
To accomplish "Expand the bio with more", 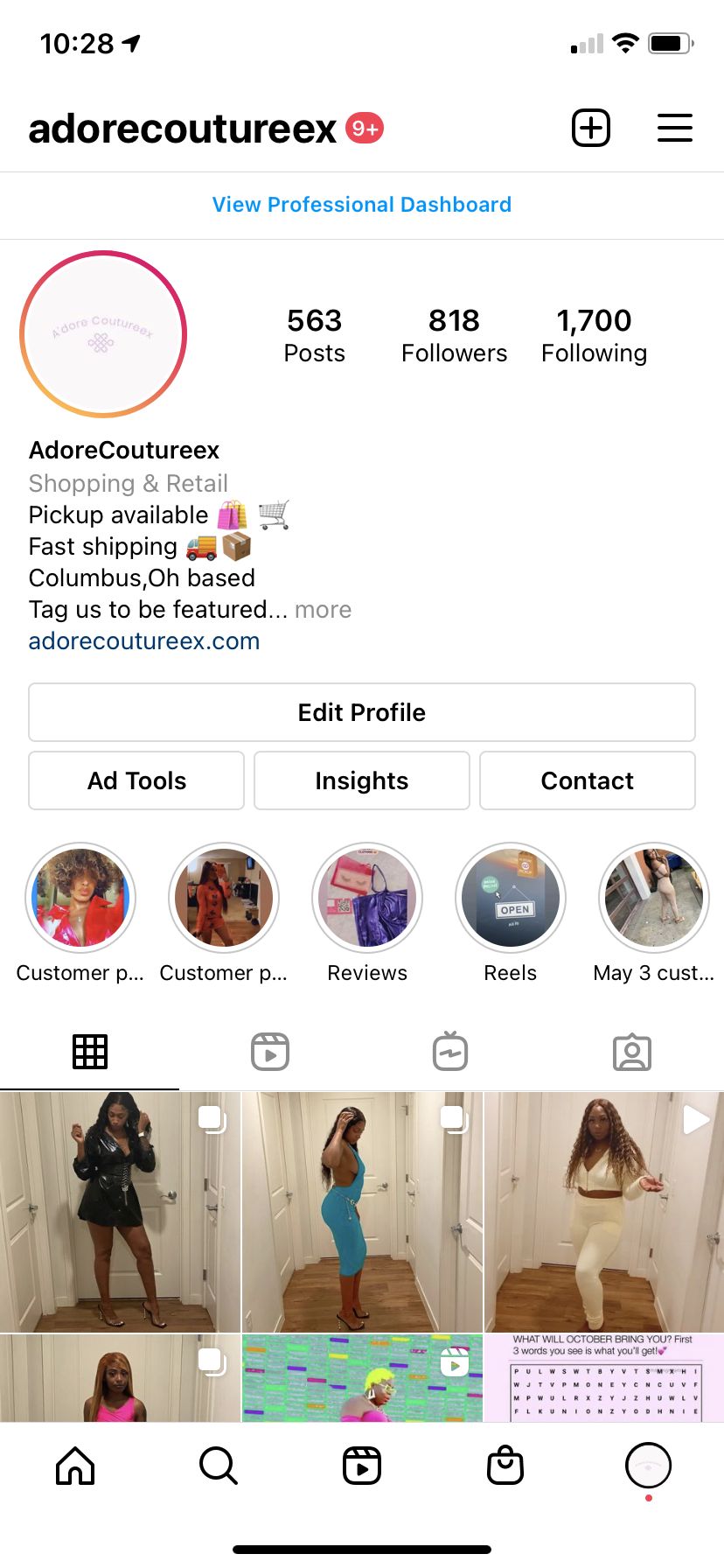I will (323, 610).
